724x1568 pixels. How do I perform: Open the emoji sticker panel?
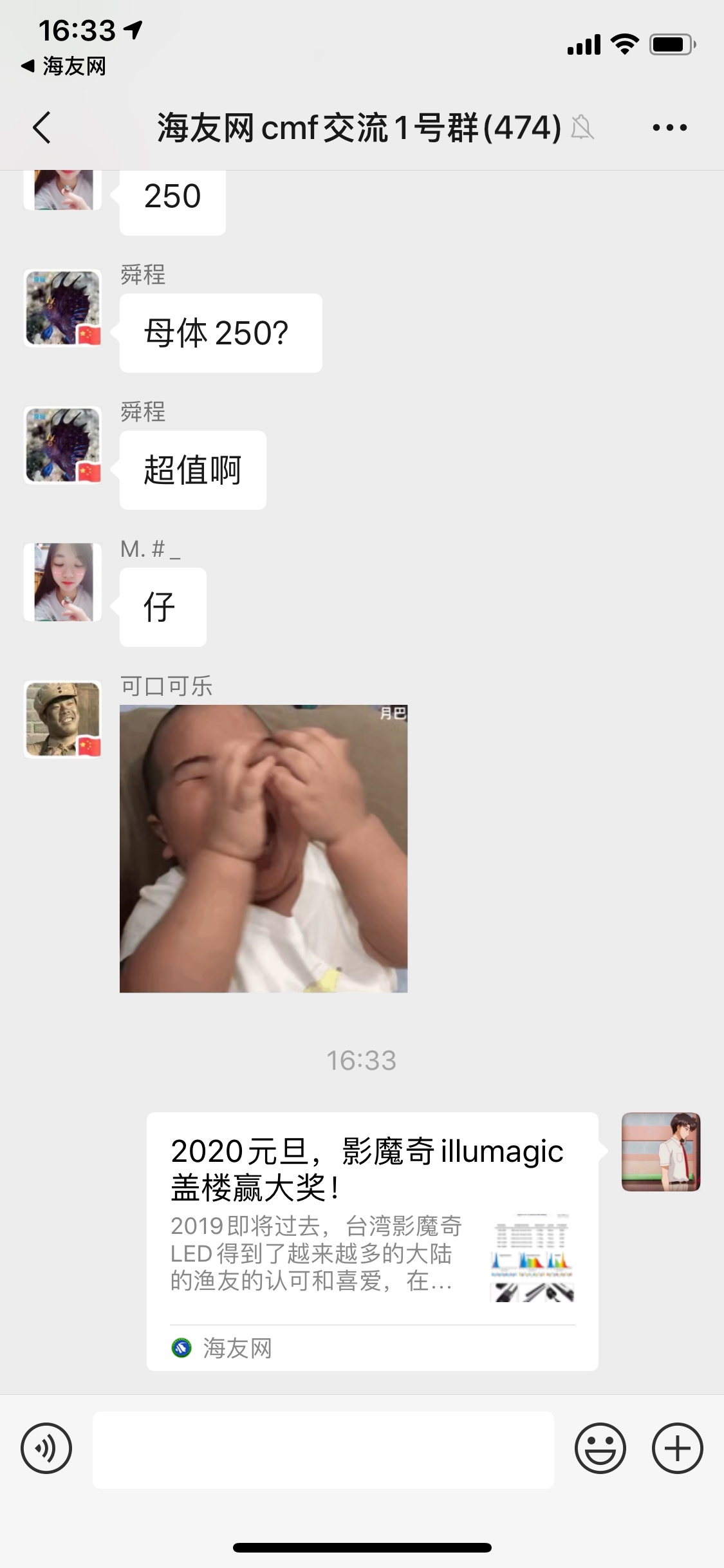[x=600, y=1448]
